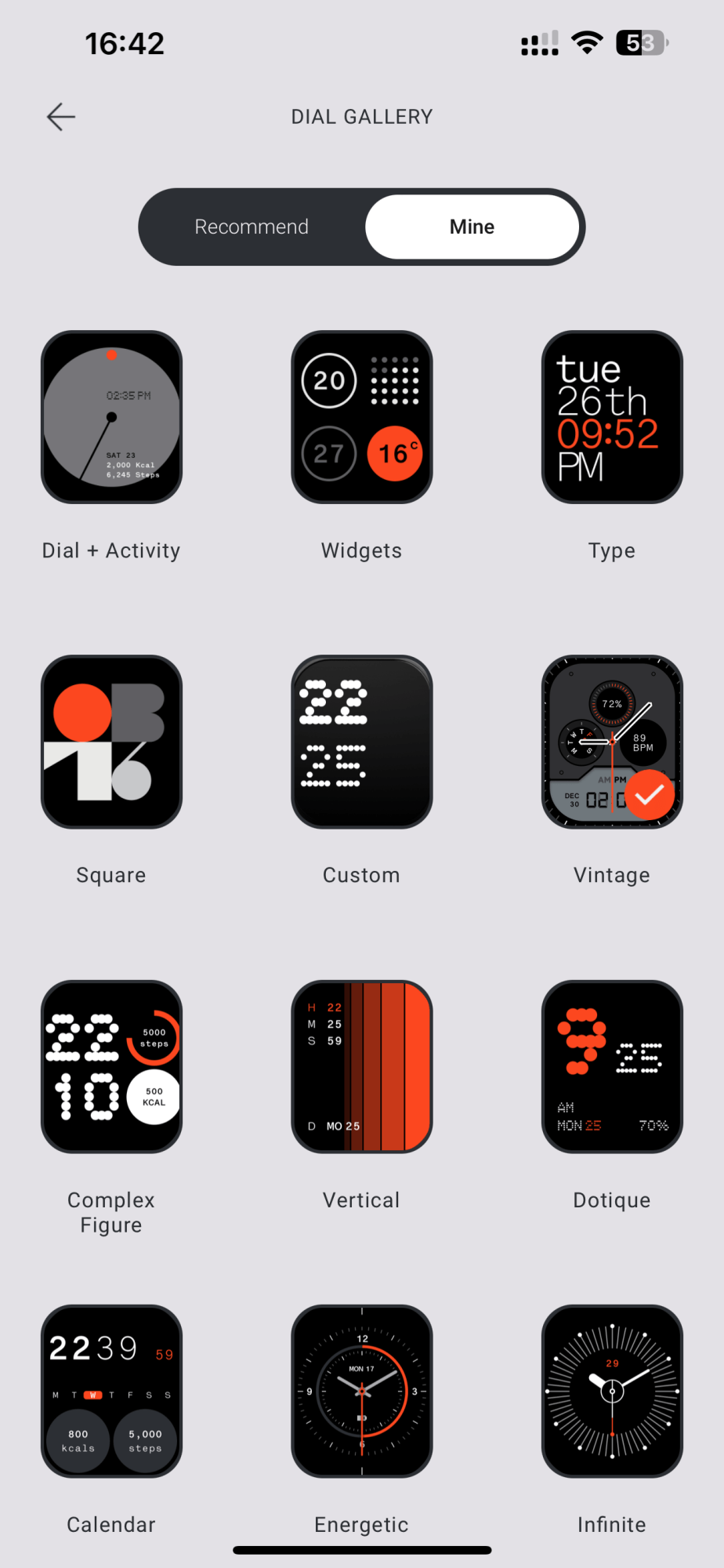The width and height of the screenshot is (724, 1568).
Task: Open the Dial + Activity watch face
Action: click(x=111, y=417)
